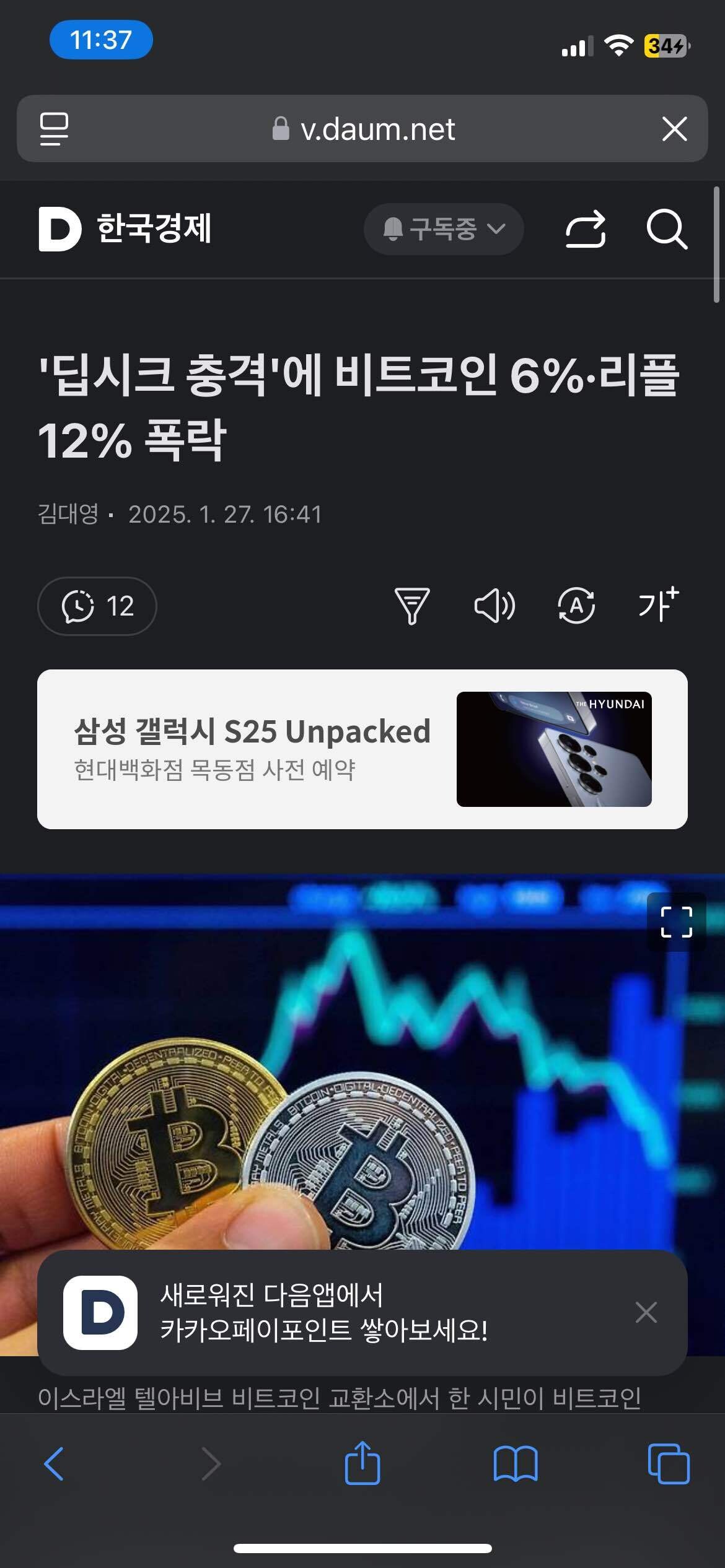Toggle Safari Reader view icon in address bar
Screen dimensions: 725x1568
click(x=55, y=129)
